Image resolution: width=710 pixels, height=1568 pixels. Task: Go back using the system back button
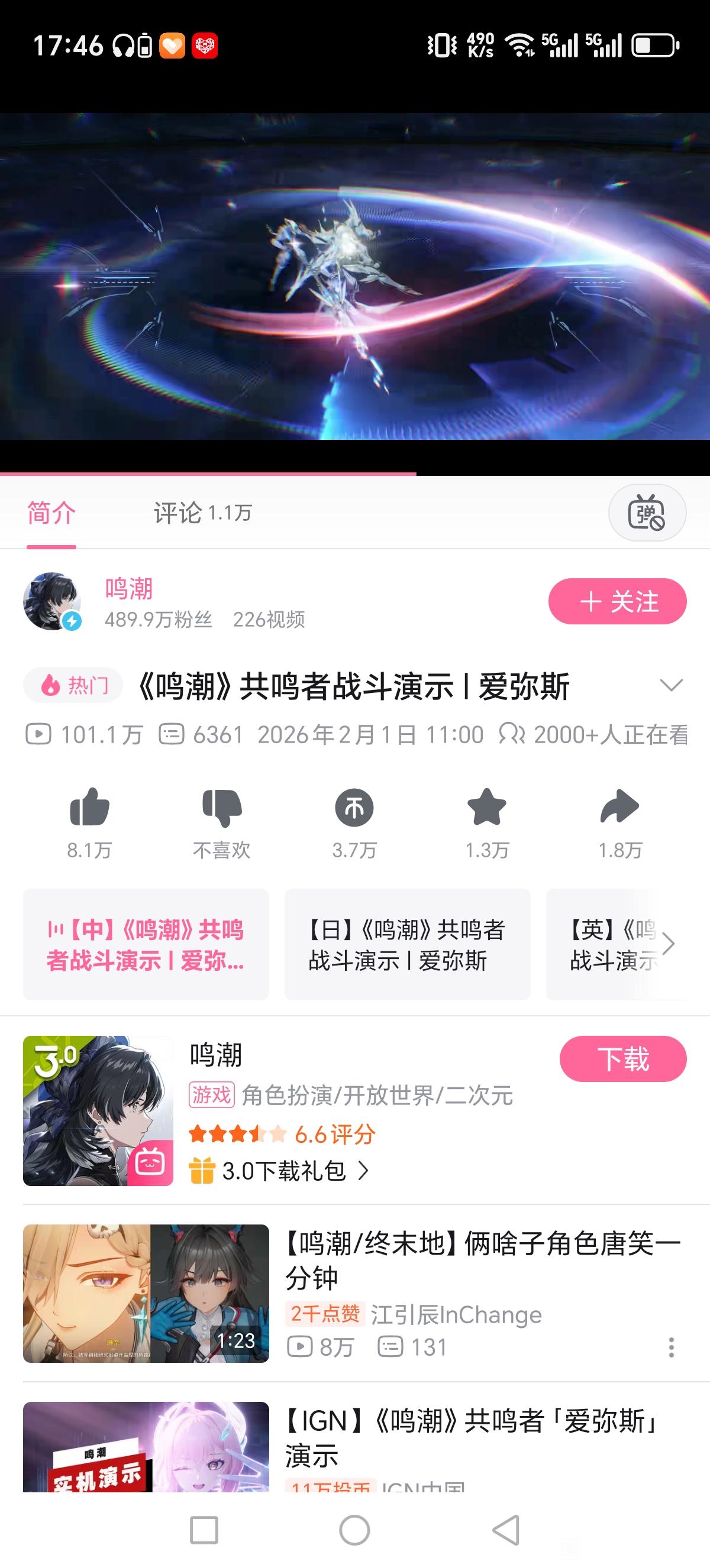tap(505, 1530)
